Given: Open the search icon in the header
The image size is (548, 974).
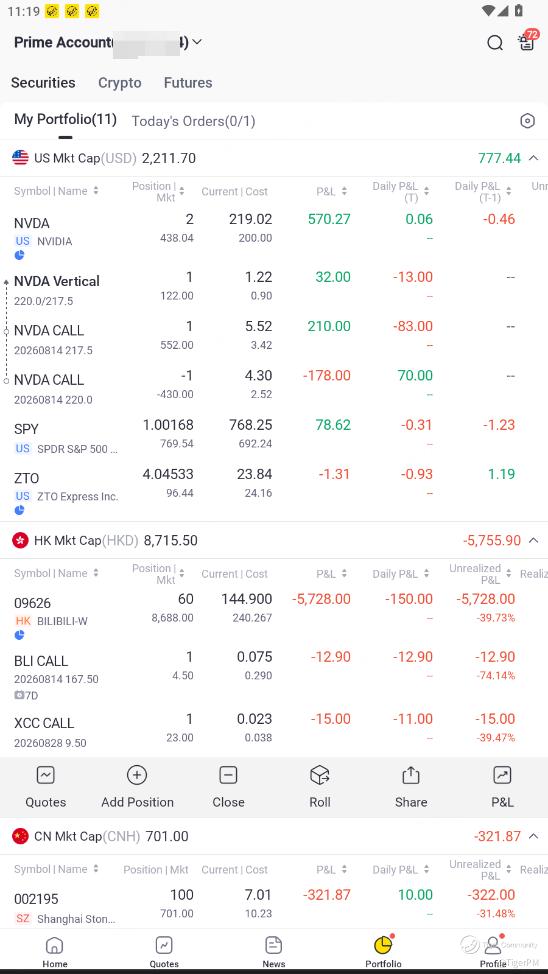Looking at the screenshot, I should pos(495,42).
